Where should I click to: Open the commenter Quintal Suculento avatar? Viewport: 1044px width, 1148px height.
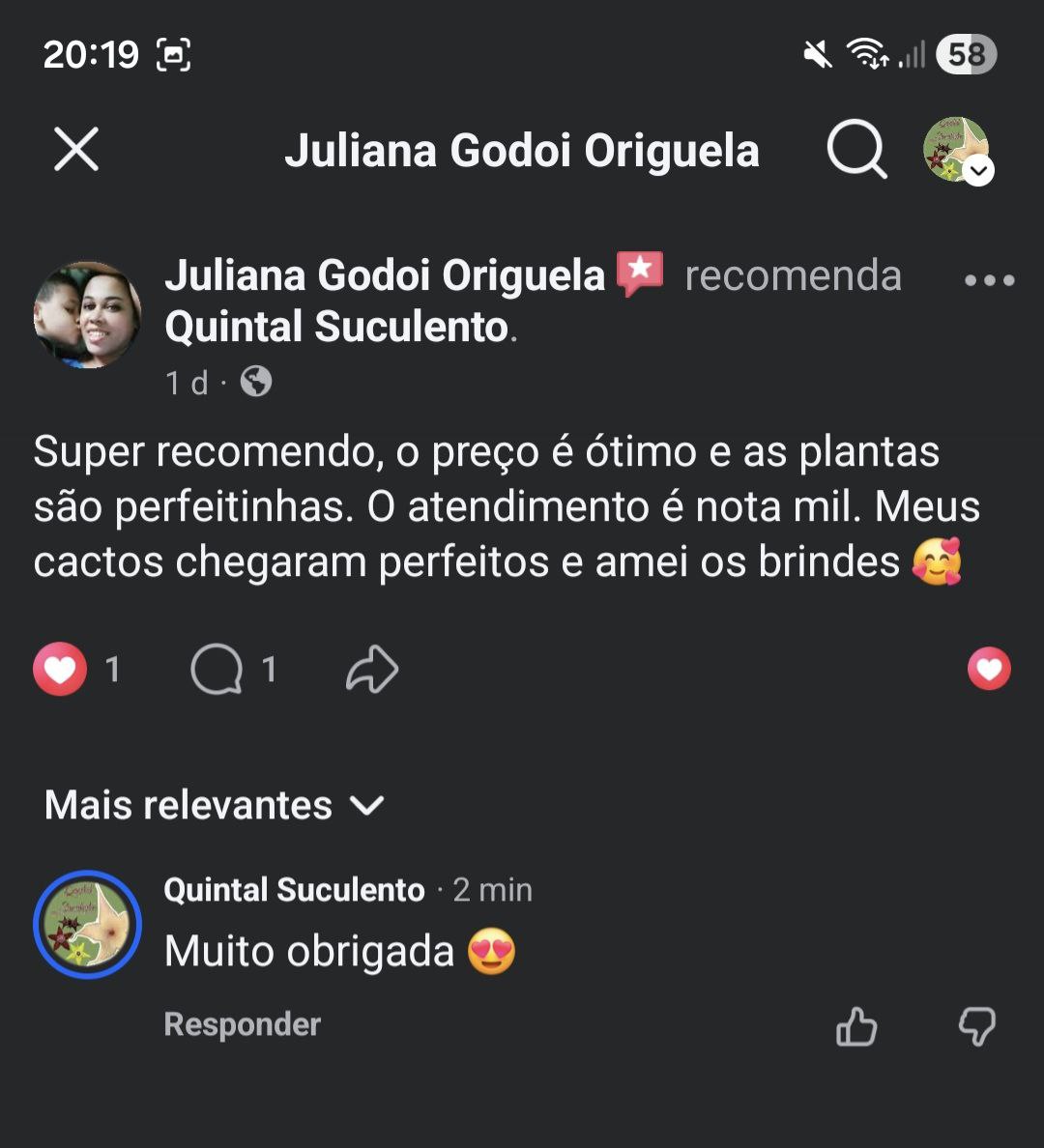pyautogui.click(x=87, y=925)
